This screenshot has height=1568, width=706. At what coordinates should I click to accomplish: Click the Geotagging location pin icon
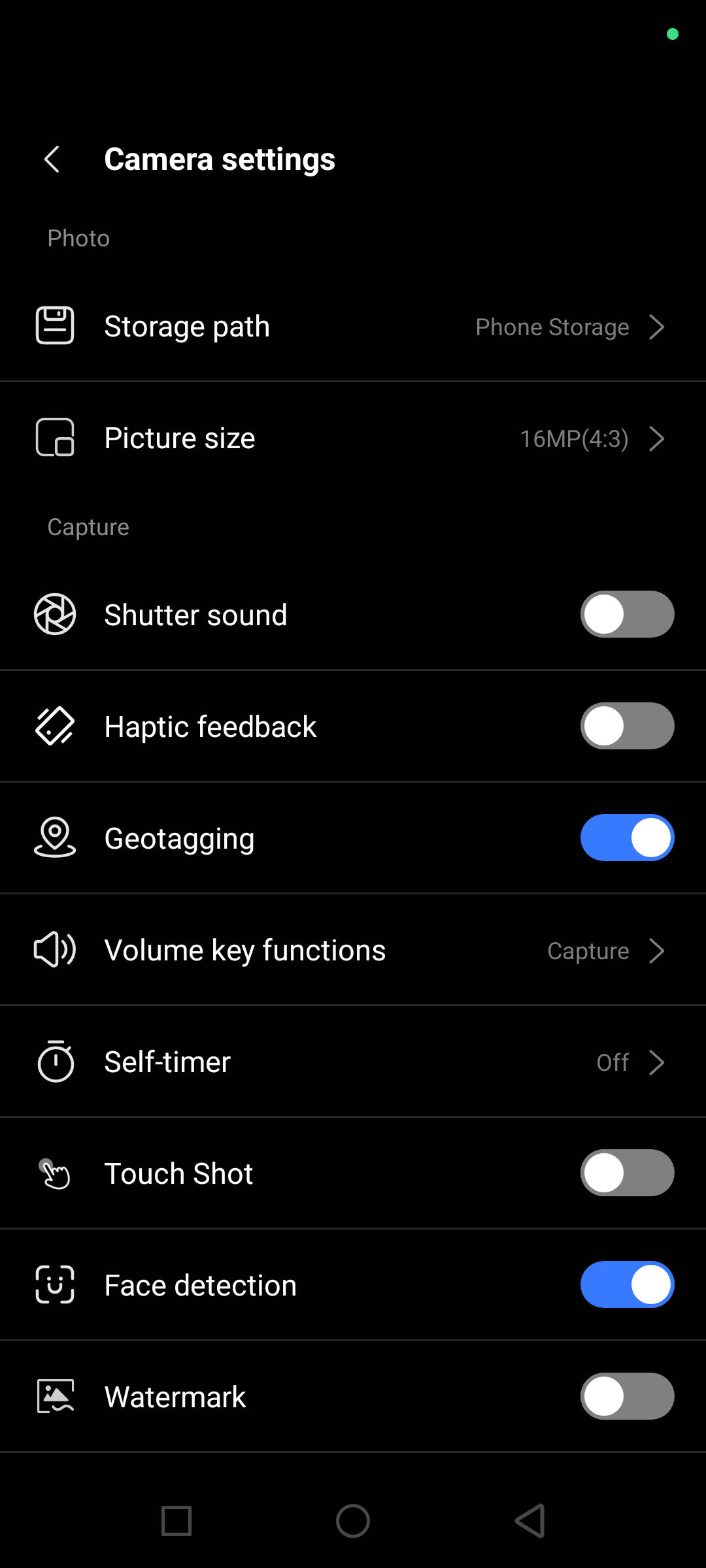pyautogui.click(x=55, y=838)
